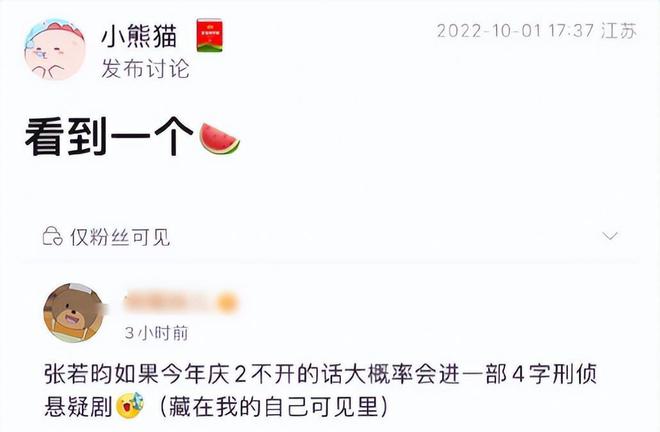Open the 小熊猫 username link
Viewport: 660px width, 432px height.
(139, 35)
